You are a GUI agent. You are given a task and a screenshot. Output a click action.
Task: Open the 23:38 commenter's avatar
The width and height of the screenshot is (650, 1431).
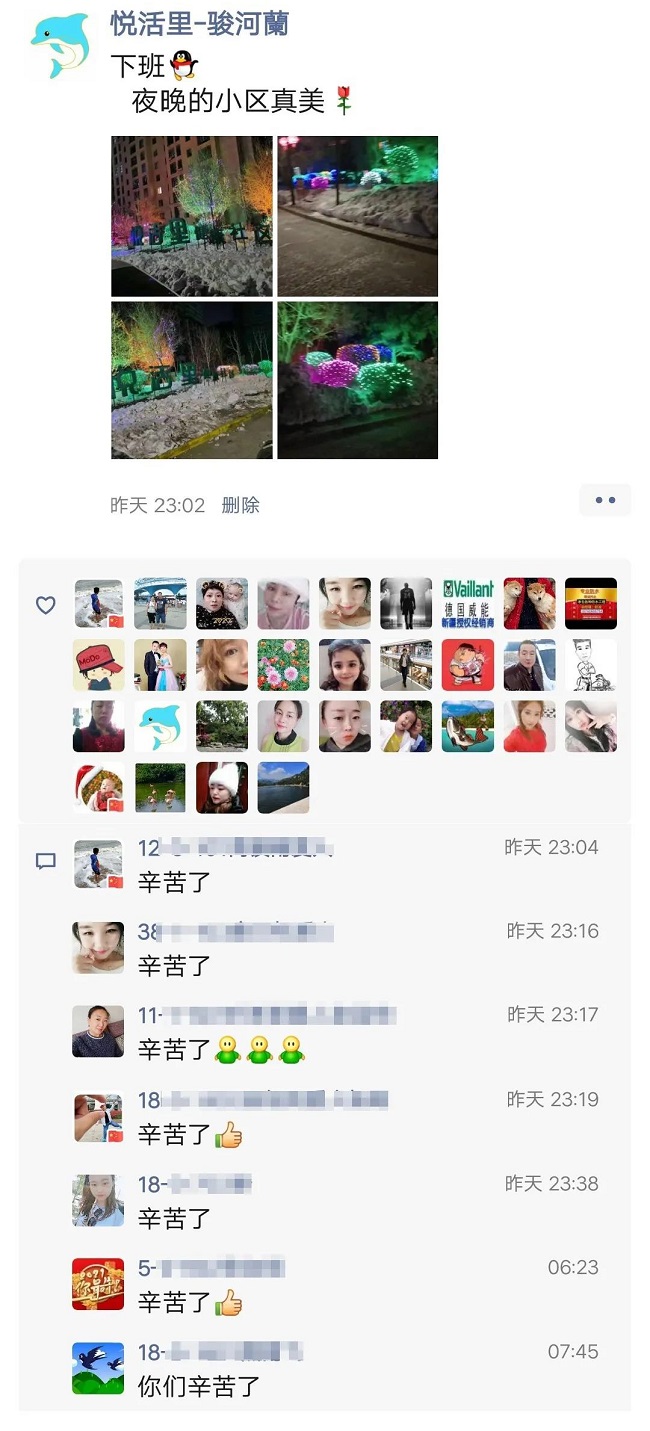(98, 1200)
